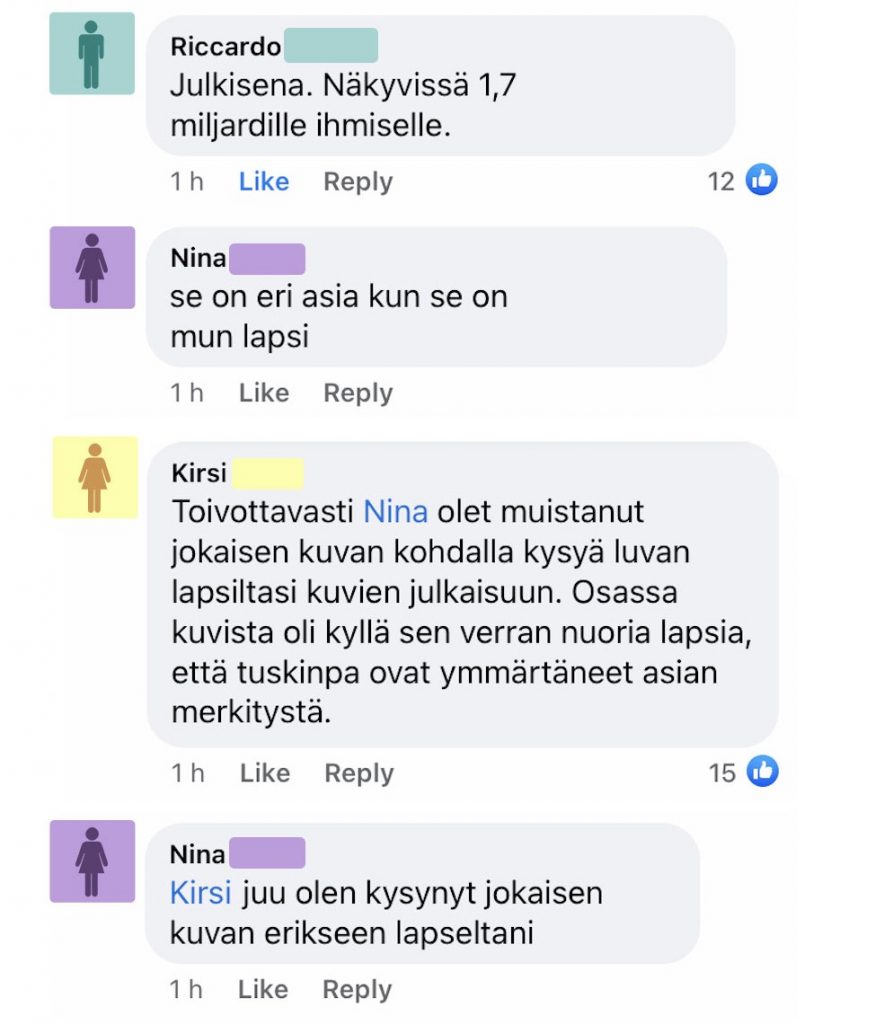Open Kirsi's profile via her name
The width and height of the screenshot is (893, 1024).
tap(199, 473)
